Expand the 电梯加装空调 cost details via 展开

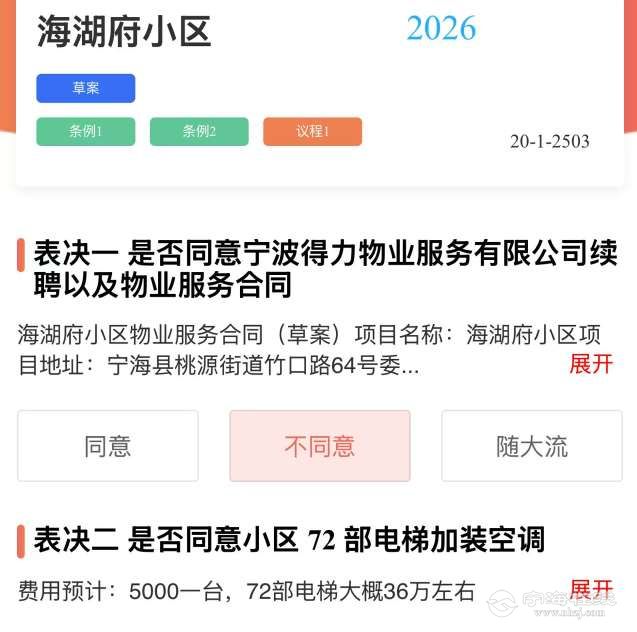point(590,589)
